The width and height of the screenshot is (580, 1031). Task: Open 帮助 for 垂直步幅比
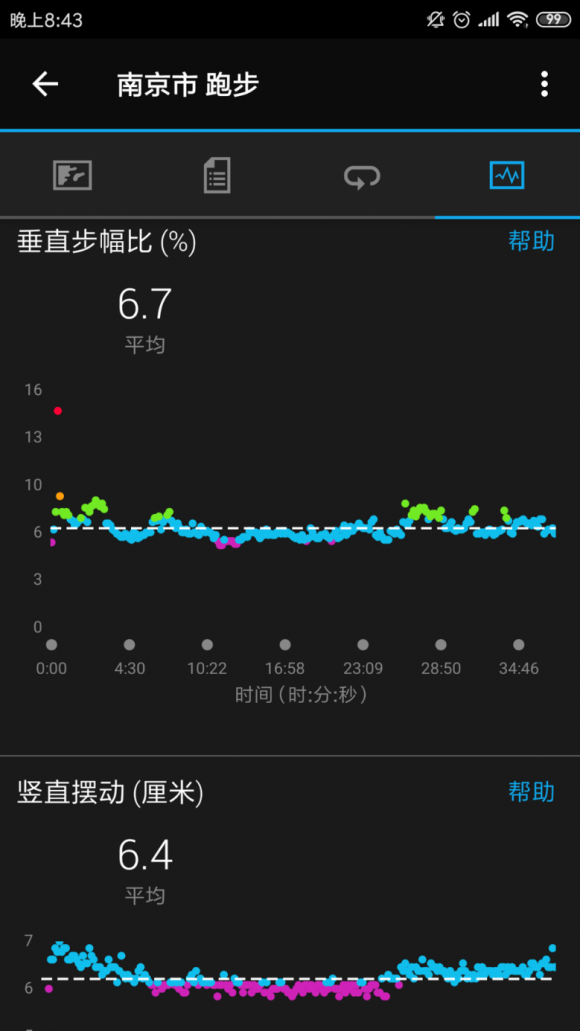531,241
